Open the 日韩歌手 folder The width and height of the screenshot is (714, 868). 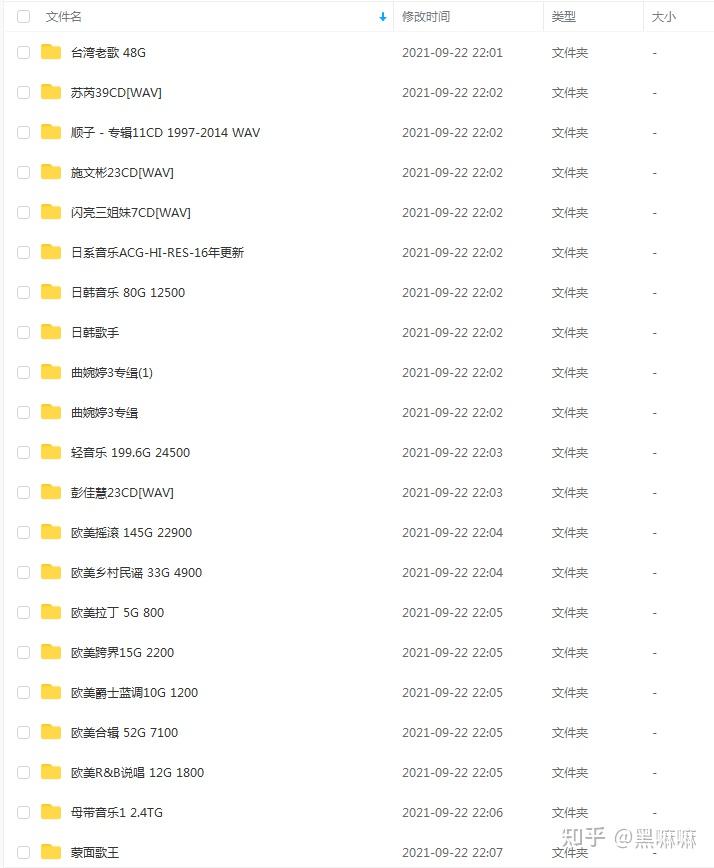click(95, 333)
